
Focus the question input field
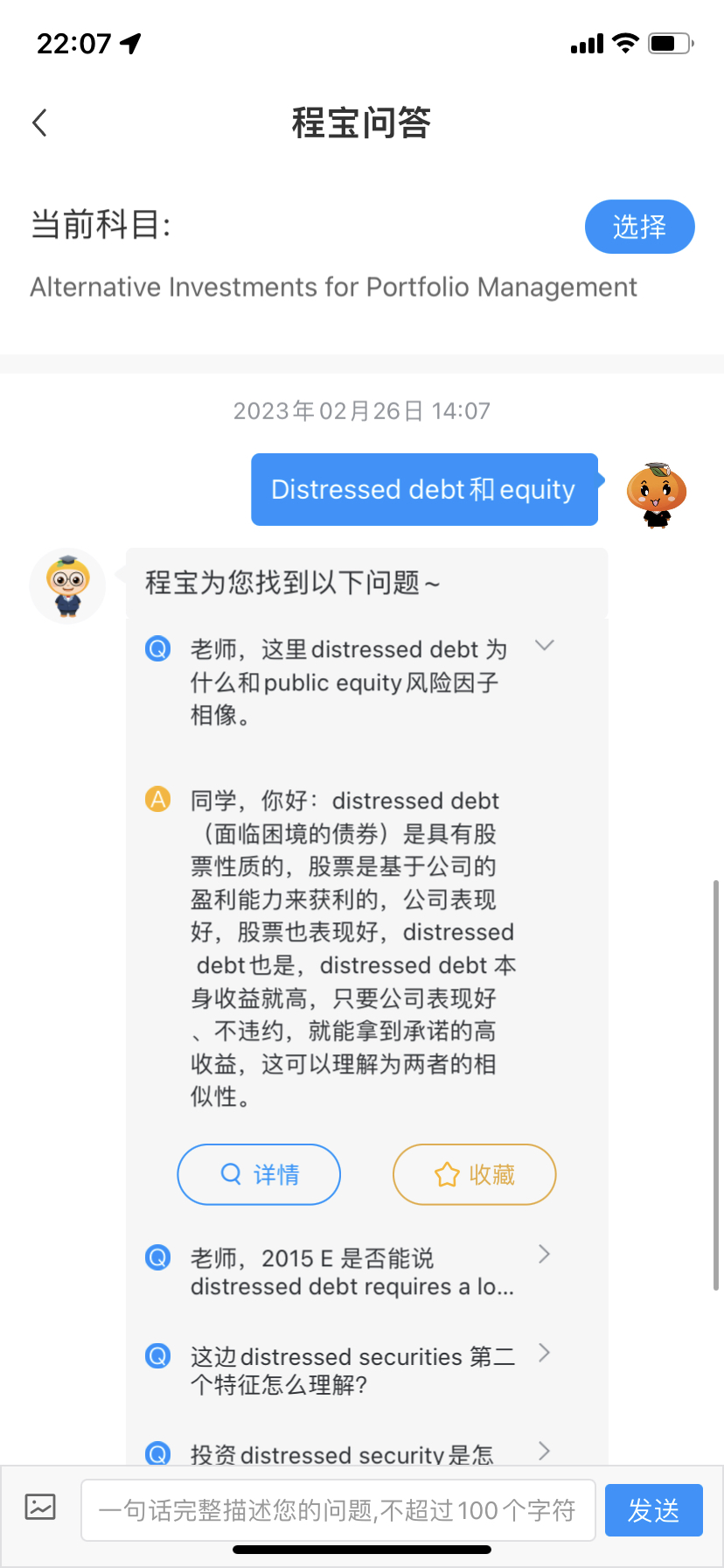338,1510
